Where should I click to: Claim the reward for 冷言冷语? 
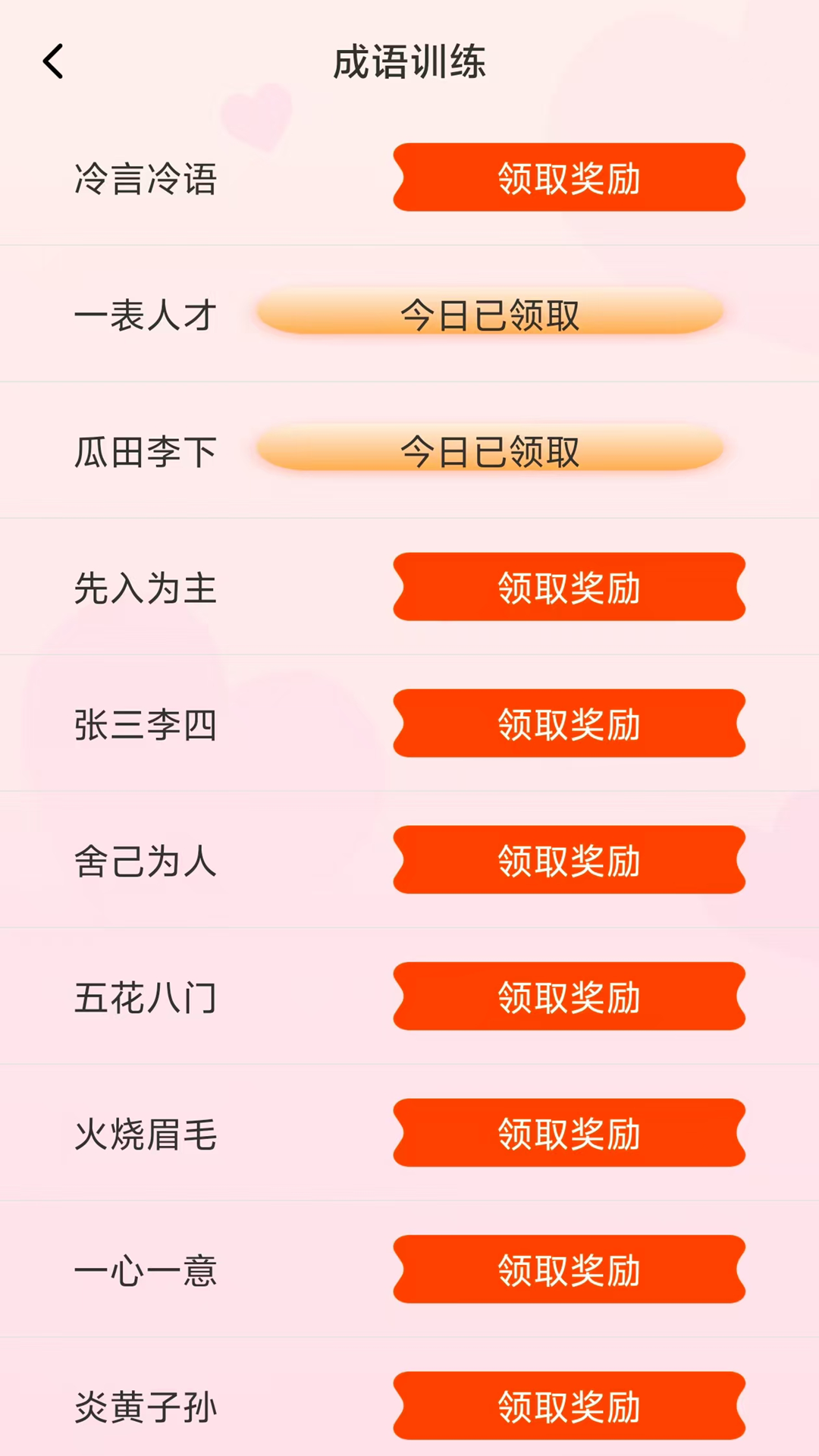(569, 177)
